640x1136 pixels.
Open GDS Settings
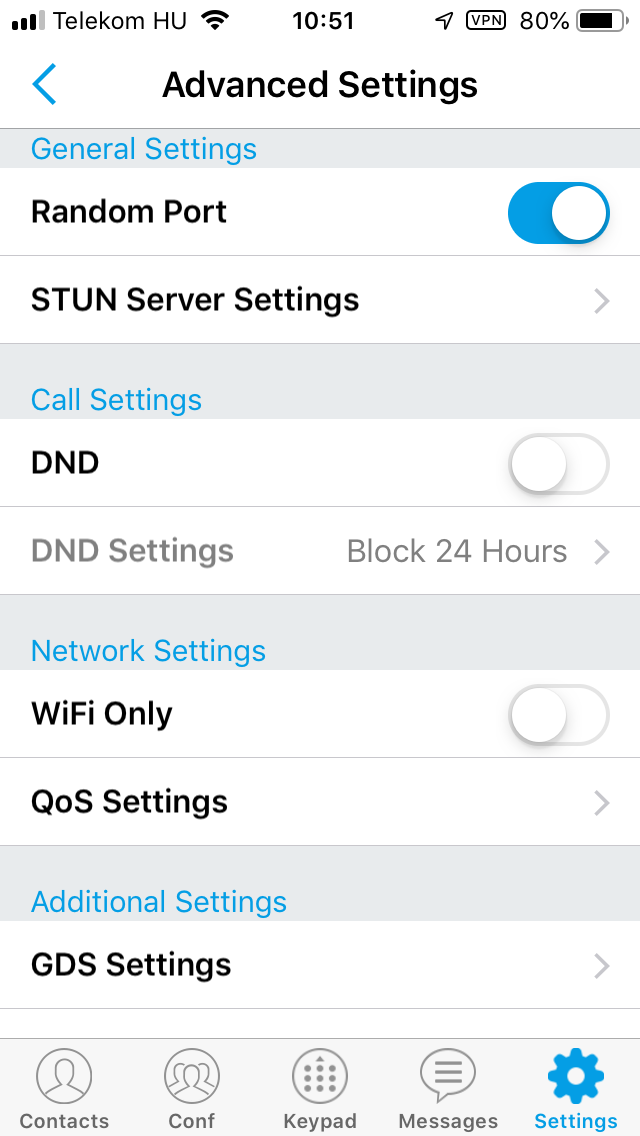click(320, 965)
